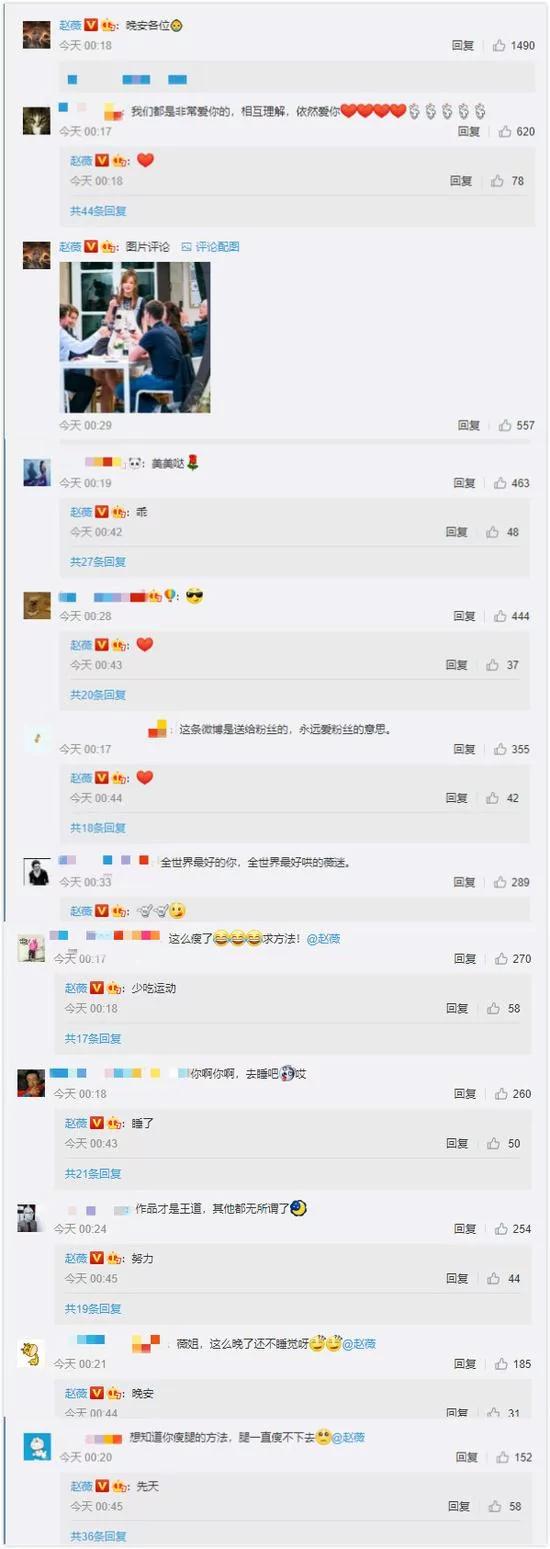Image resolution: width=550 pixels, height=1549 pixels.
Task: Reply to 赵薇's 先天 comment
Action: point(459,1506)
